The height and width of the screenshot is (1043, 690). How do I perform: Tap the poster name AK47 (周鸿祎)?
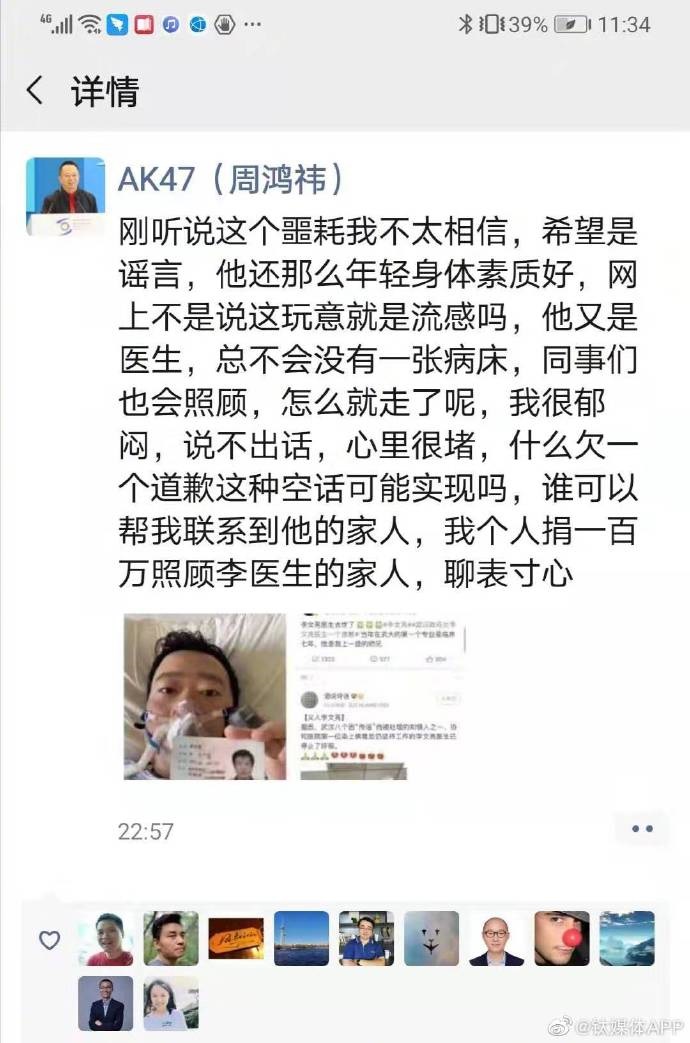click(x=232, y=180)
